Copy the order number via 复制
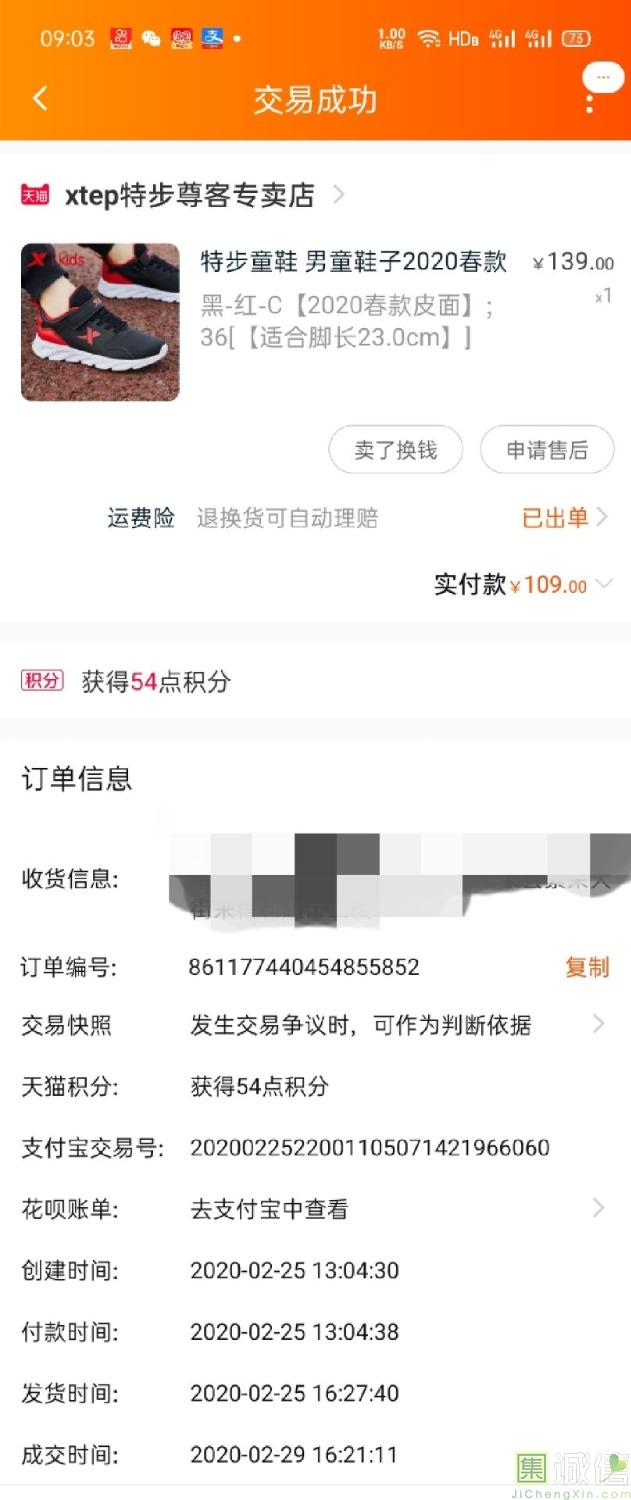 586,967
